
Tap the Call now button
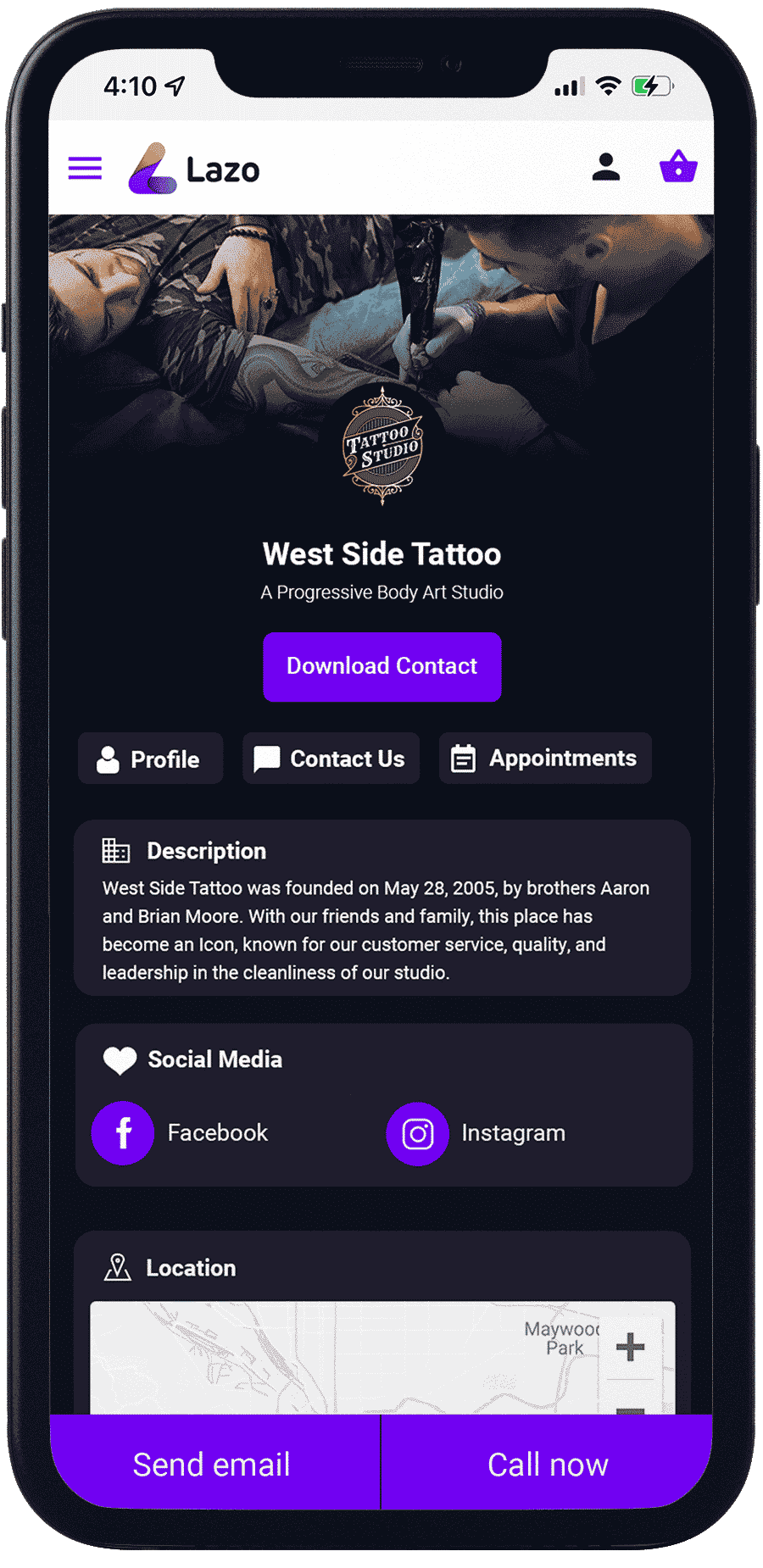pyautogui.click(x=548, y=1464)
